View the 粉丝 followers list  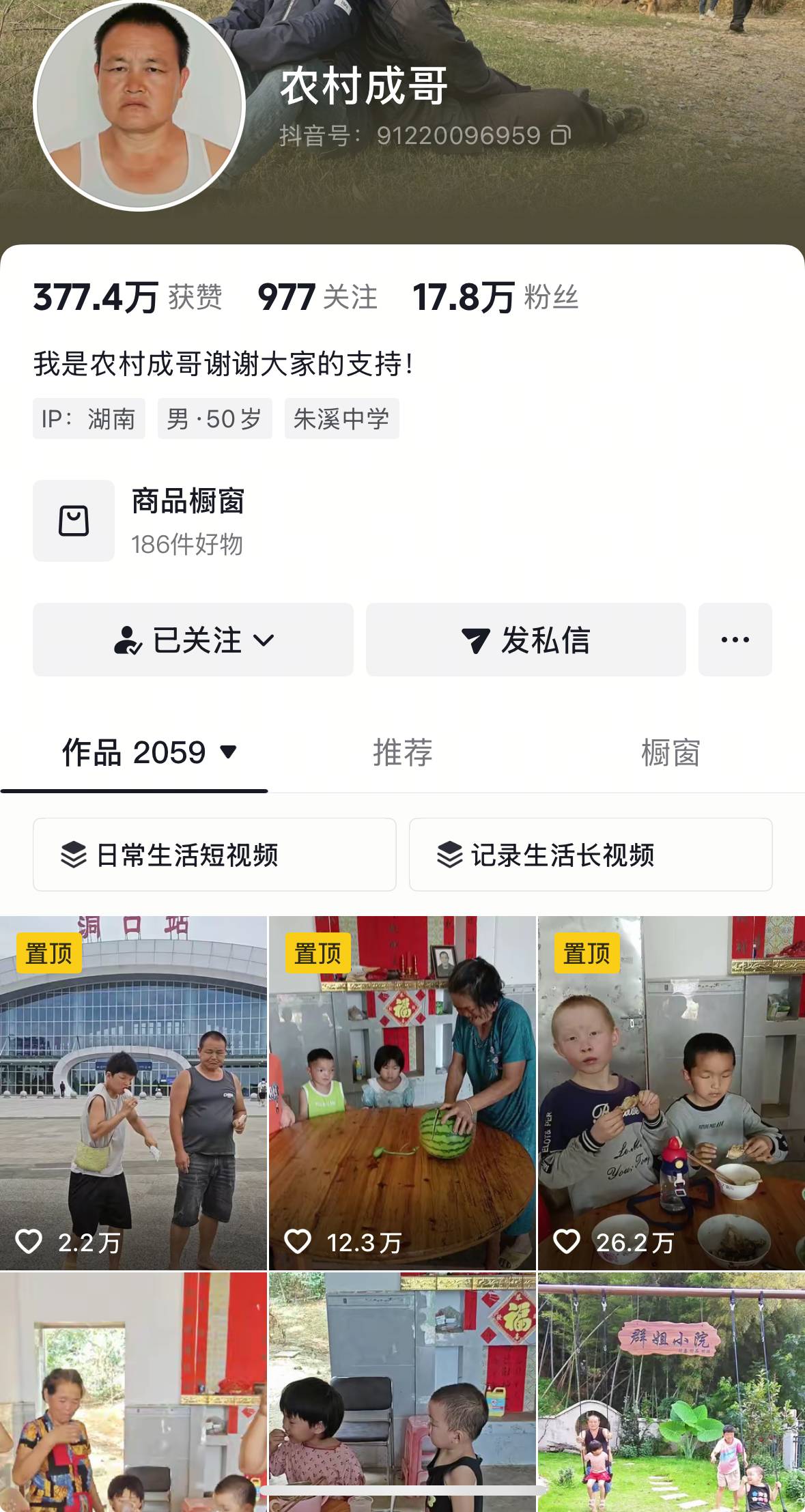tap(496, 298)
